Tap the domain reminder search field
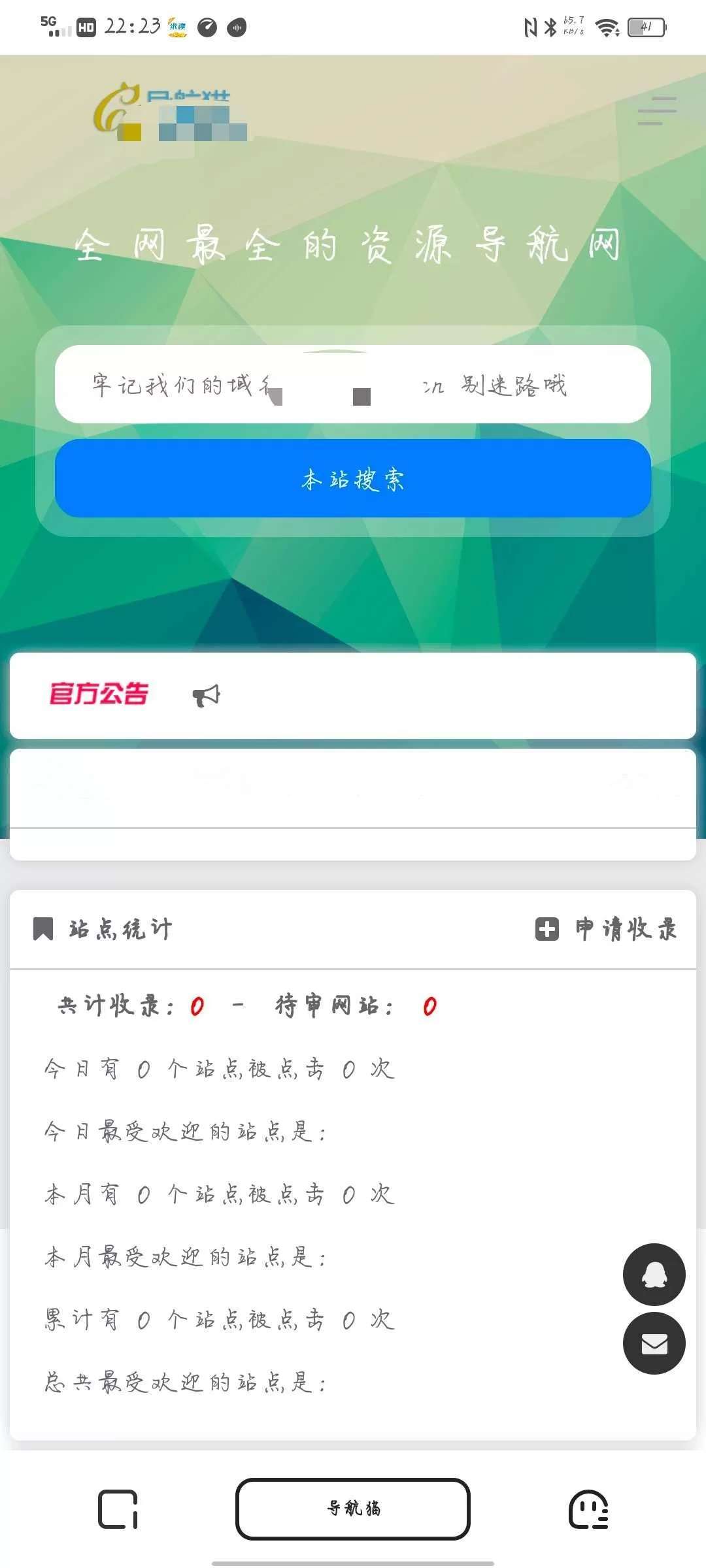 tap(353, 384)
